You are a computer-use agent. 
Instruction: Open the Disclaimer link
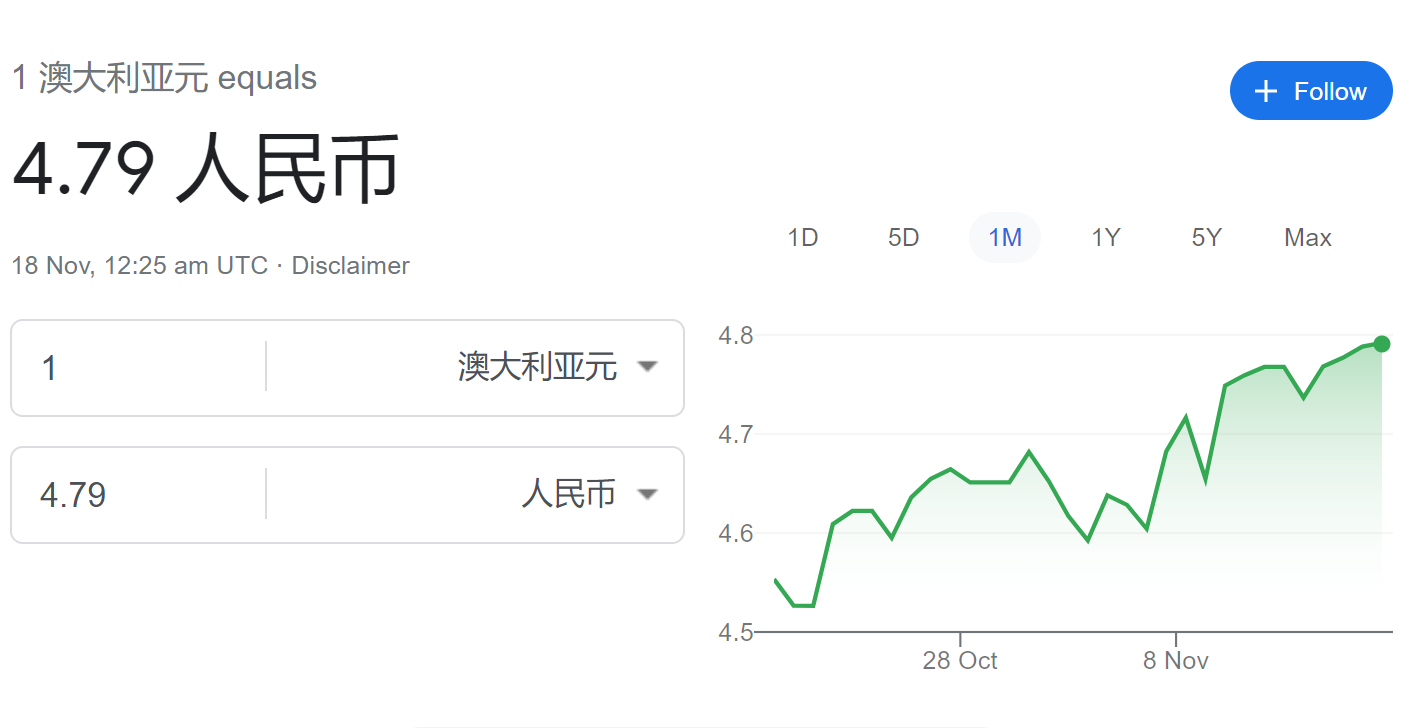click(x=350, y=266)
